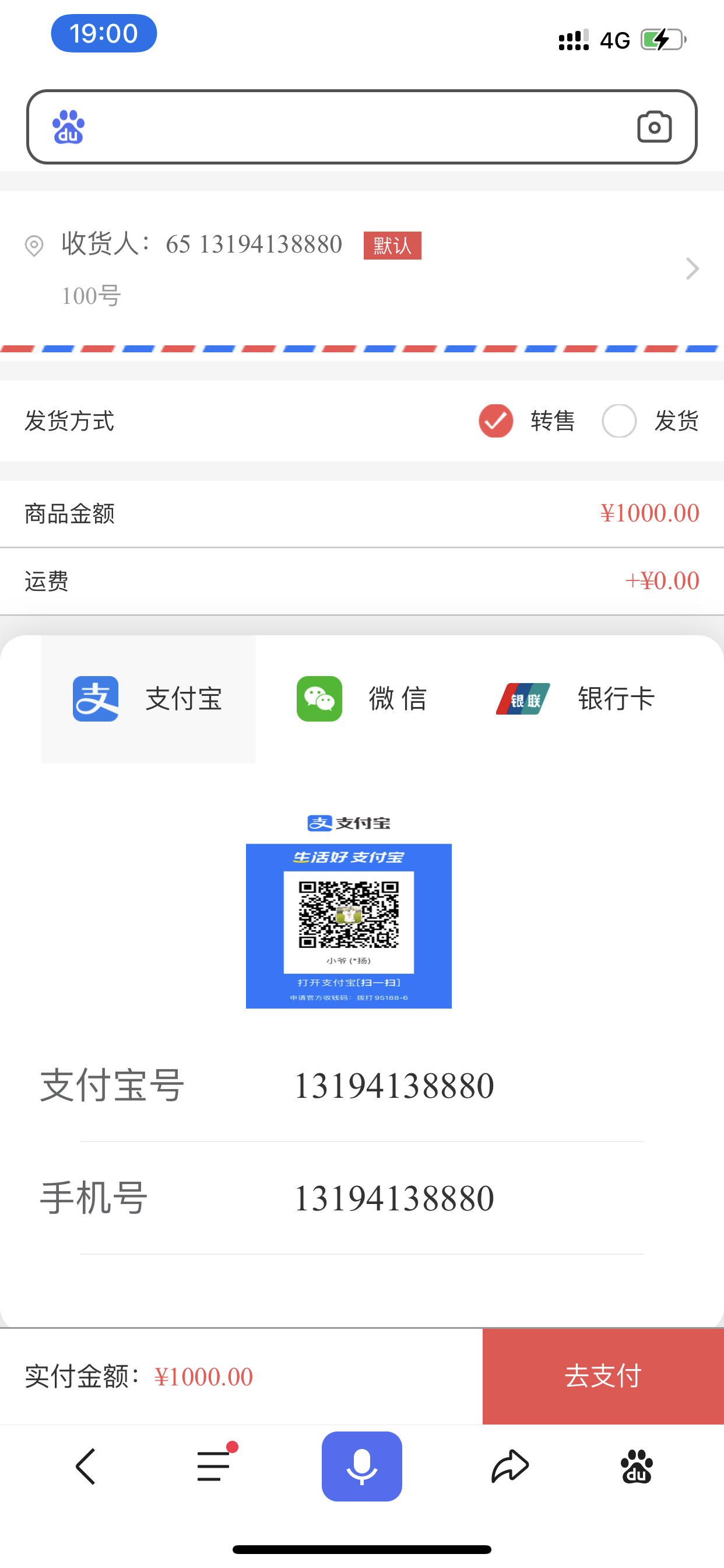Switch to the 银行卡 payment tab
The width and height of the screenshot is (724, 1568).
click(574, 699)
